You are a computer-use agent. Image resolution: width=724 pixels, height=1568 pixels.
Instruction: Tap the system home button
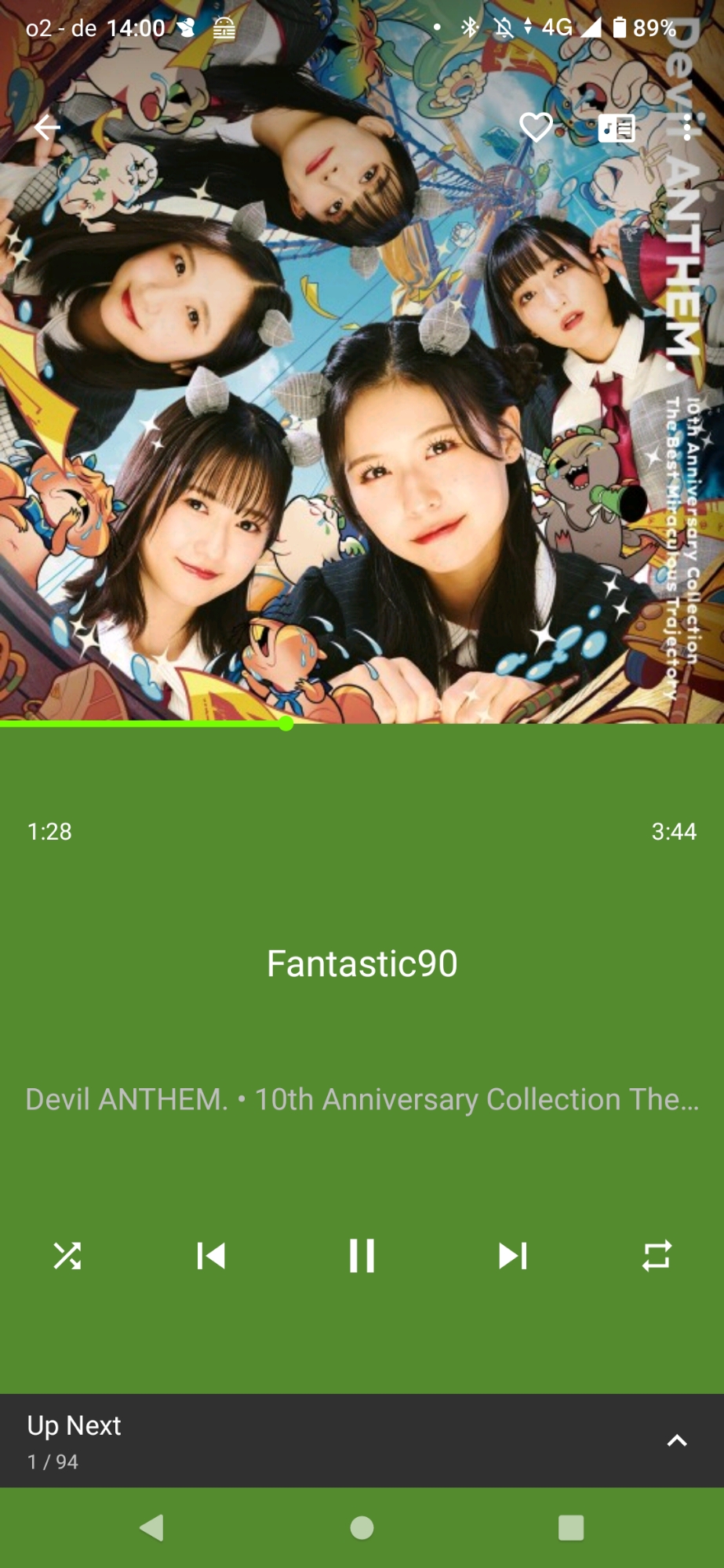pyautogui.click(x=362, y=1527)
